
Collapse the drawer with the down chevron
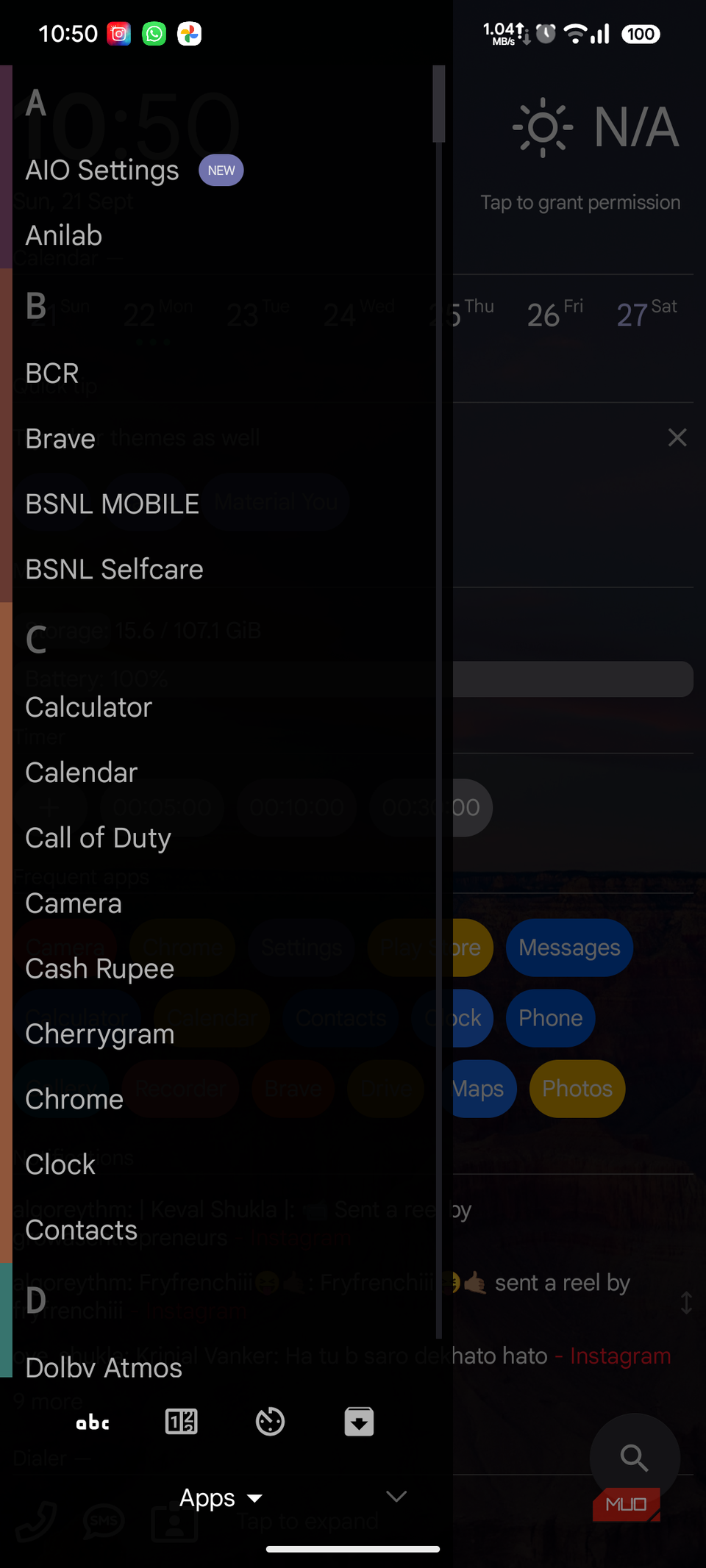coord(396,1497)
